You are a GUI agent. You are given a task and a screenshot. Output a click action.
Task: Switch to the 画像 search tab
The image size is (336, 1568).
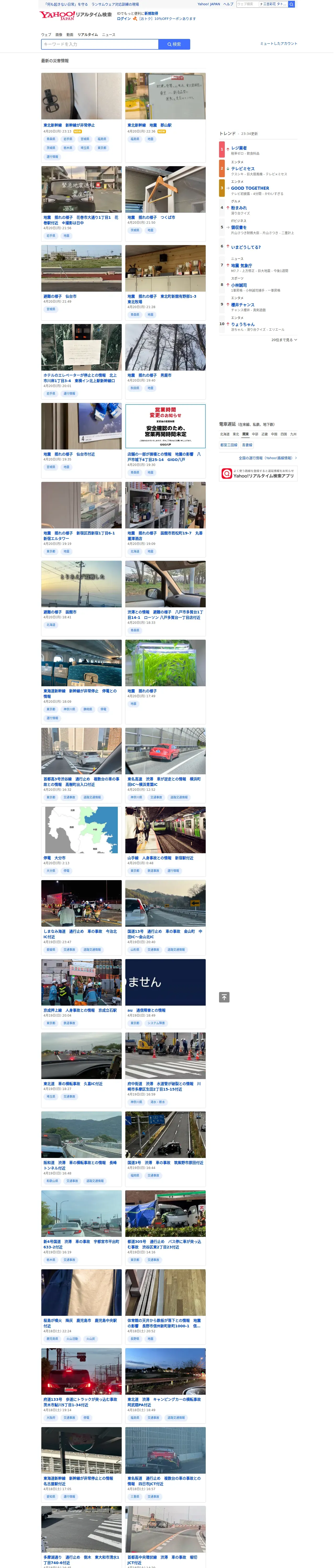coord(59,35)
